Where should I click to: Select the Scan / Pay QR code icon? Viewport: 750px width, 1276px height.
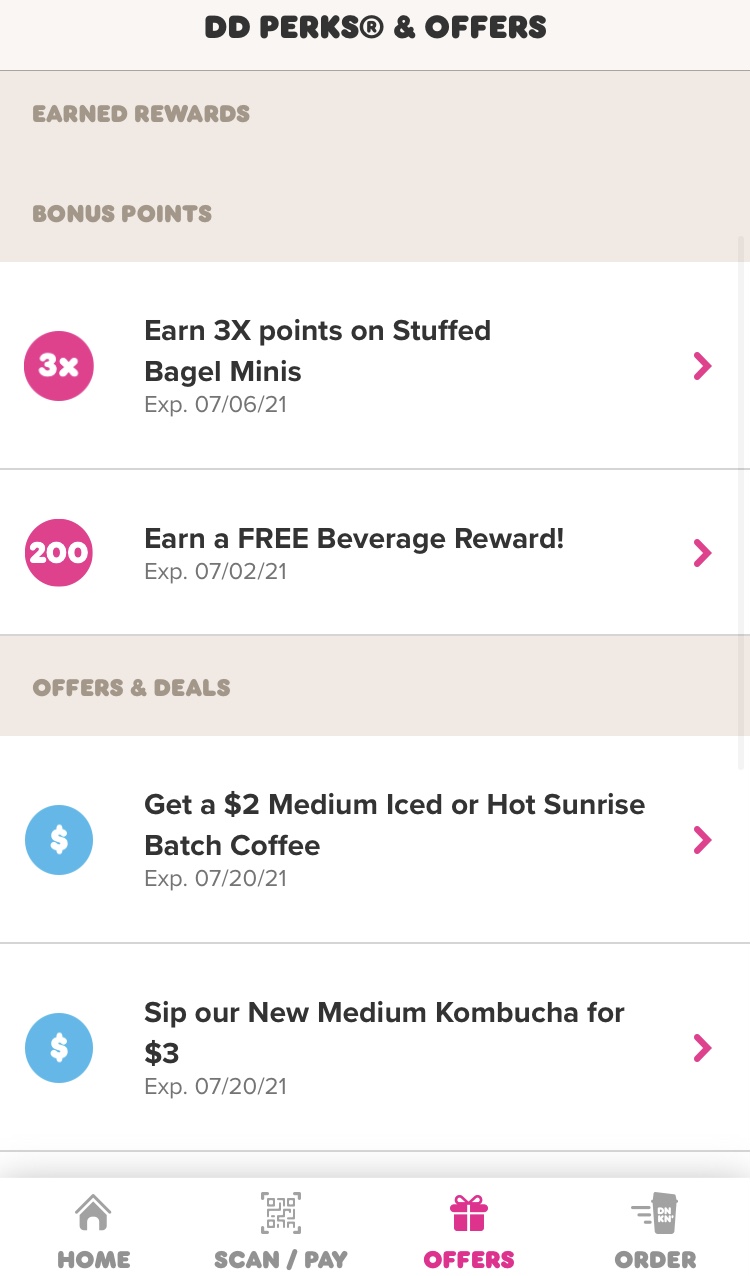click(x=281, y=1212)
